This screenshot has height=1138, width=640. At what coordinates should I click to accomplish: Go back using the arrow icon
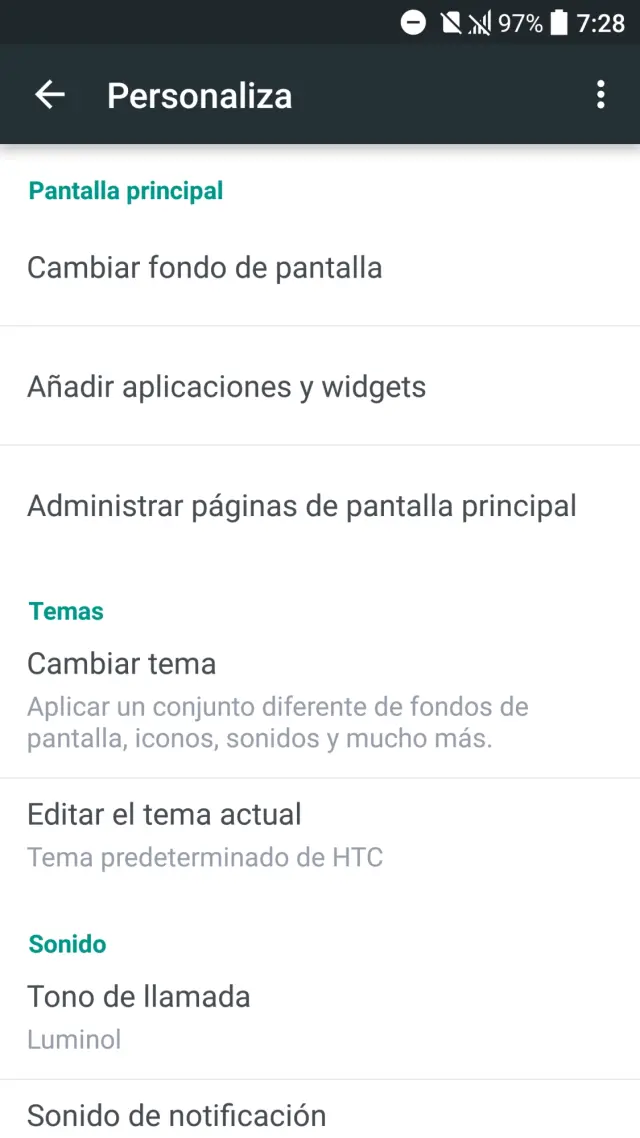(x=49, y=95)
